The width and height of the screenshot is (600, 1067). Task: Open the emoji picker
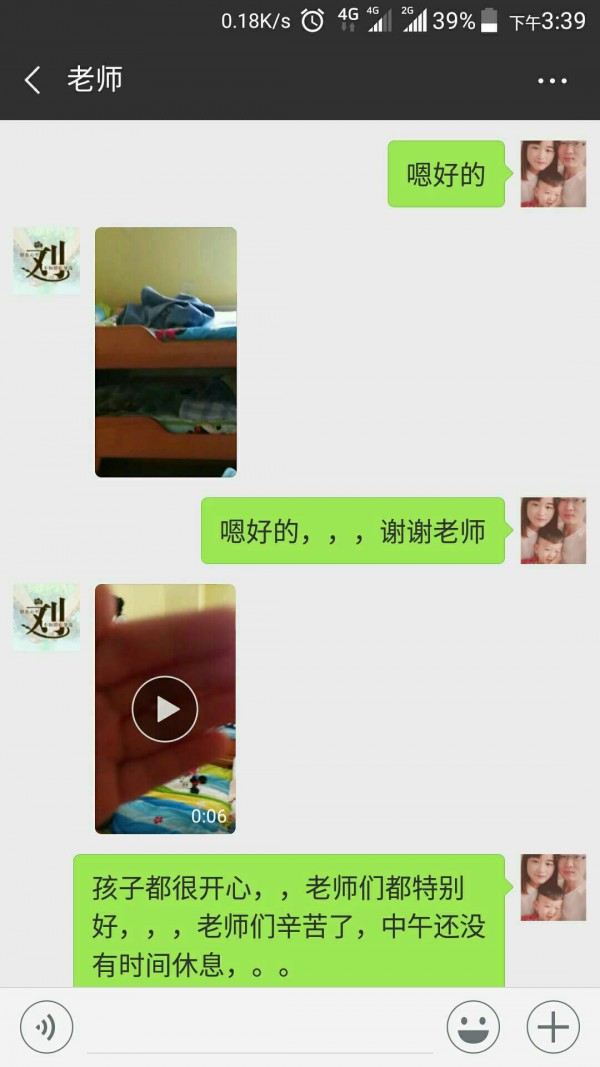coord(473,1026)
